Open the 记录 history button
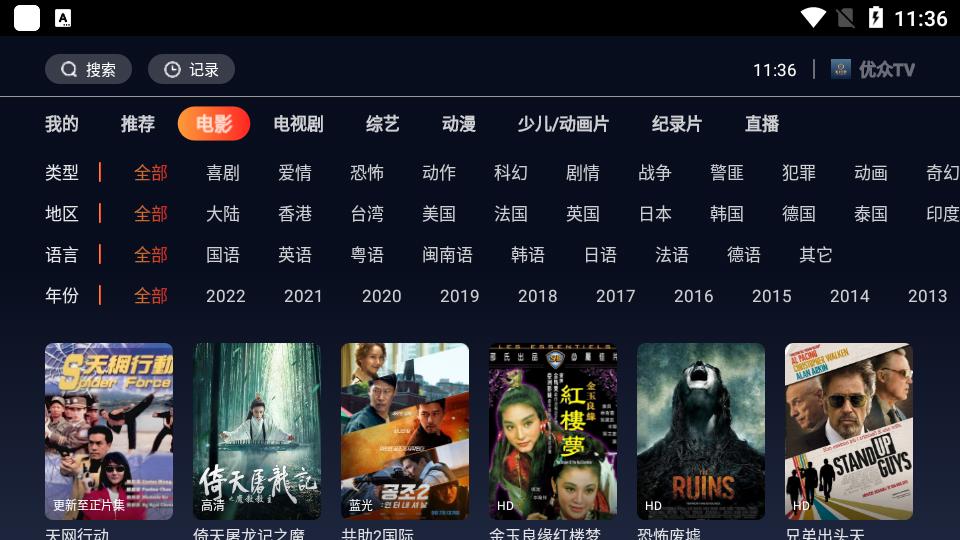960x540 pixels. [x=191, y=69]
